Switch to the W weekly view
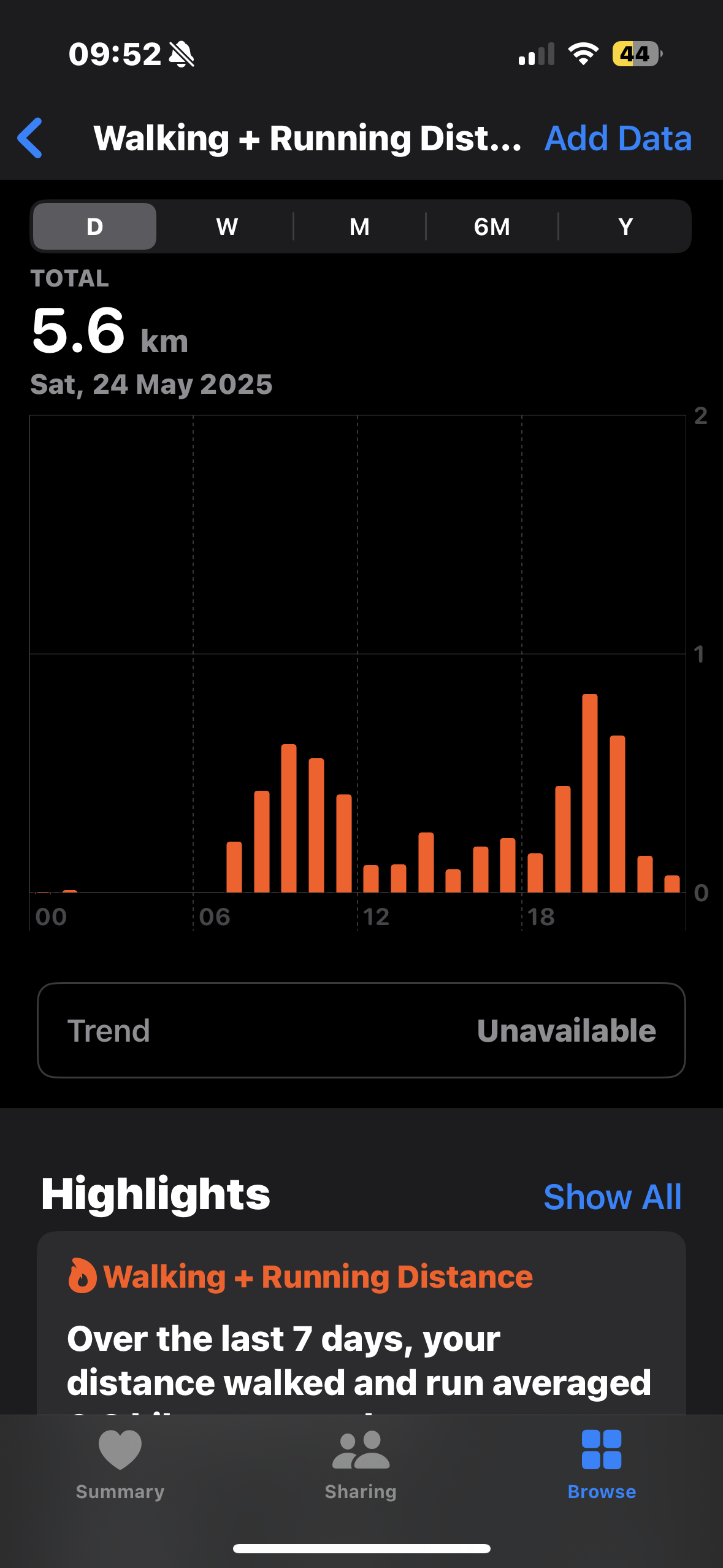Viewport: 723px width, 1568px height. 227,226
